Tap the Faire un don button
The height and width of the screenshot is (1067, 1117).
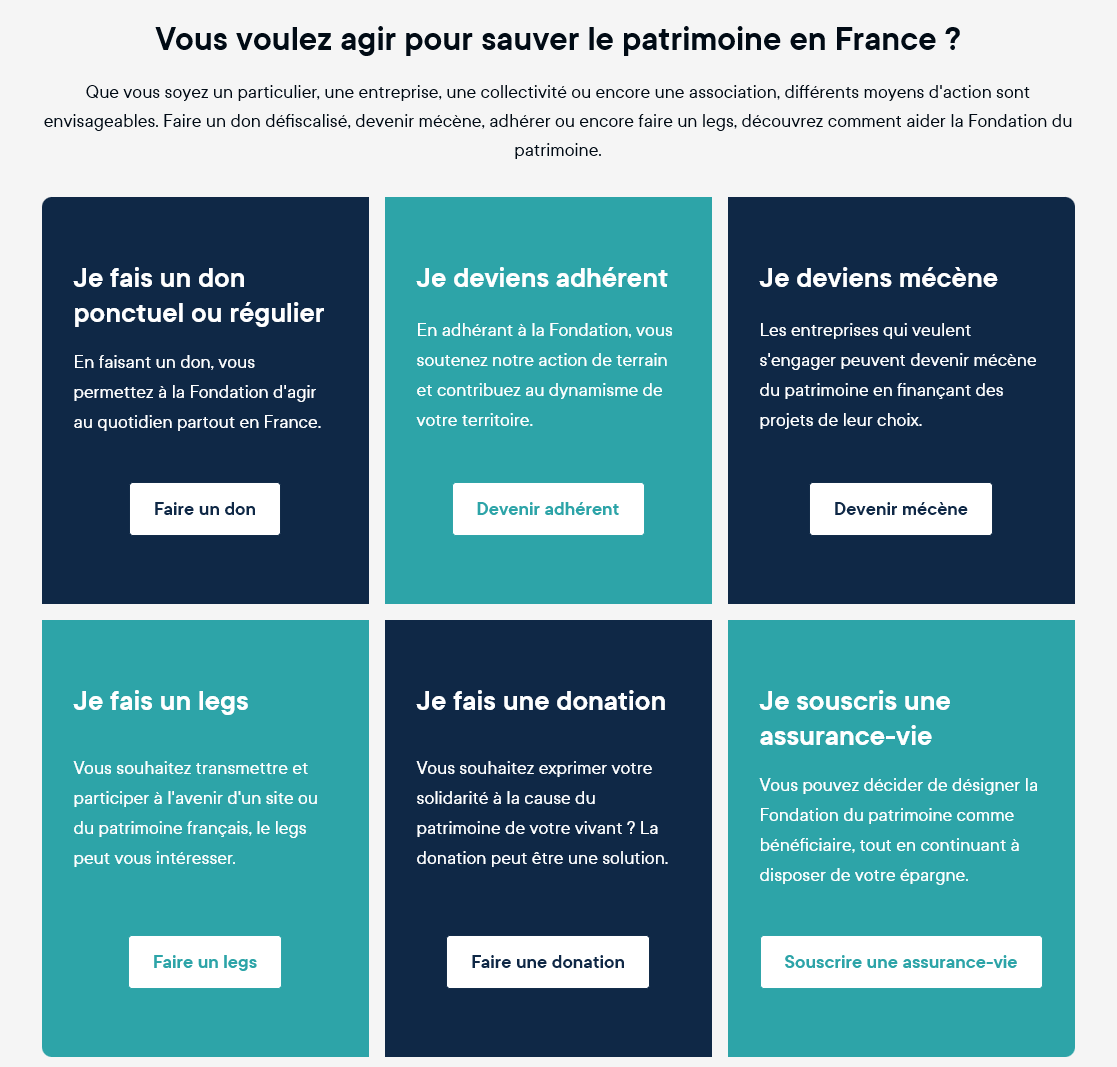(x=205, y=509)
